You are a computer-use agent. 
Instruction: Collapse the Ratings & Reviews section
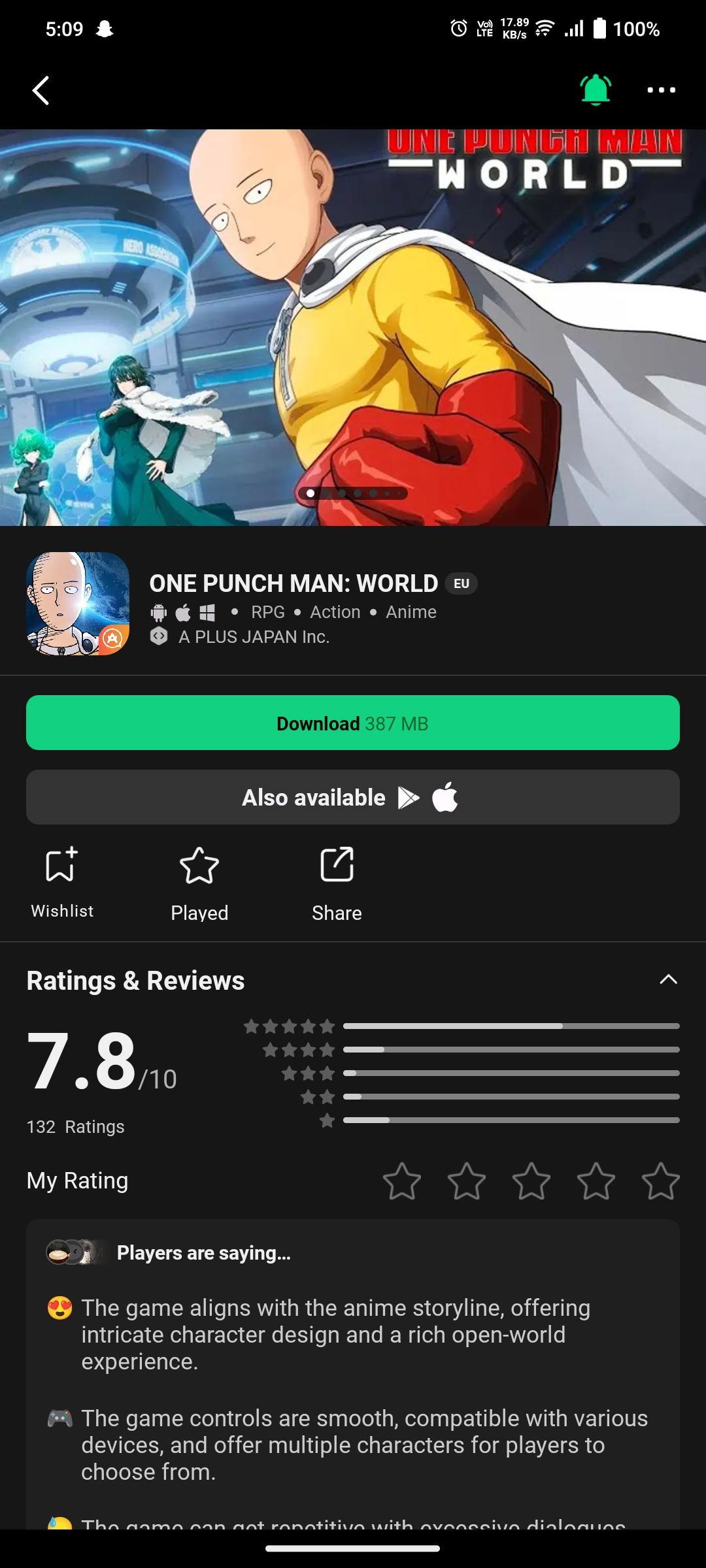coord(668,979)
